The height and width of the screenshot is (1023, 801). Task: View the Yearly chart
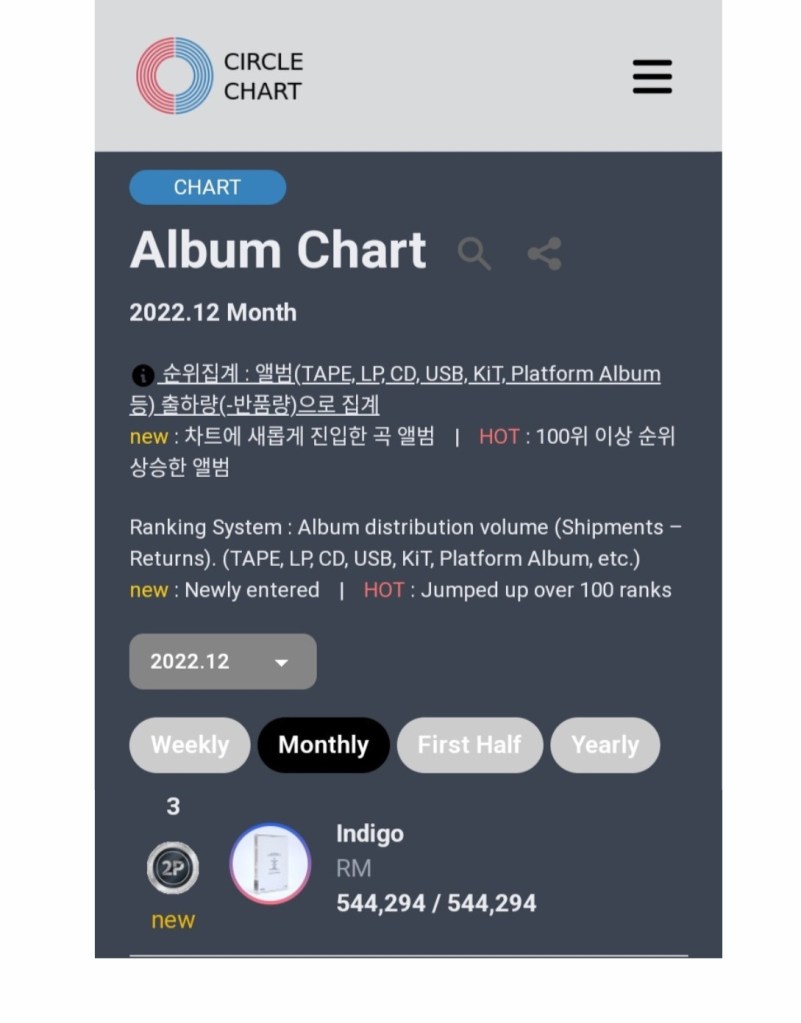click(x=605, y=745)
